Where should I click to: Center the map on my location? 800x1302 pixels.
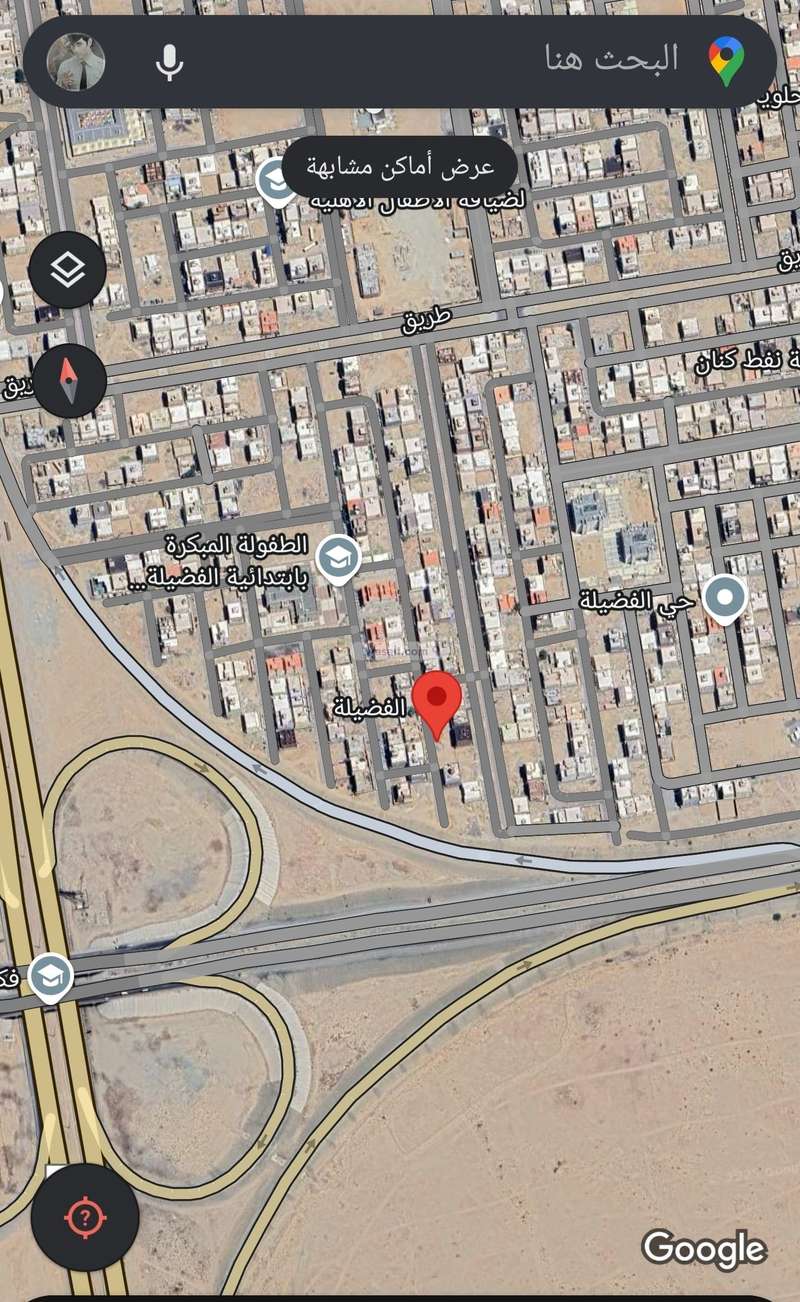(85, 1216)
